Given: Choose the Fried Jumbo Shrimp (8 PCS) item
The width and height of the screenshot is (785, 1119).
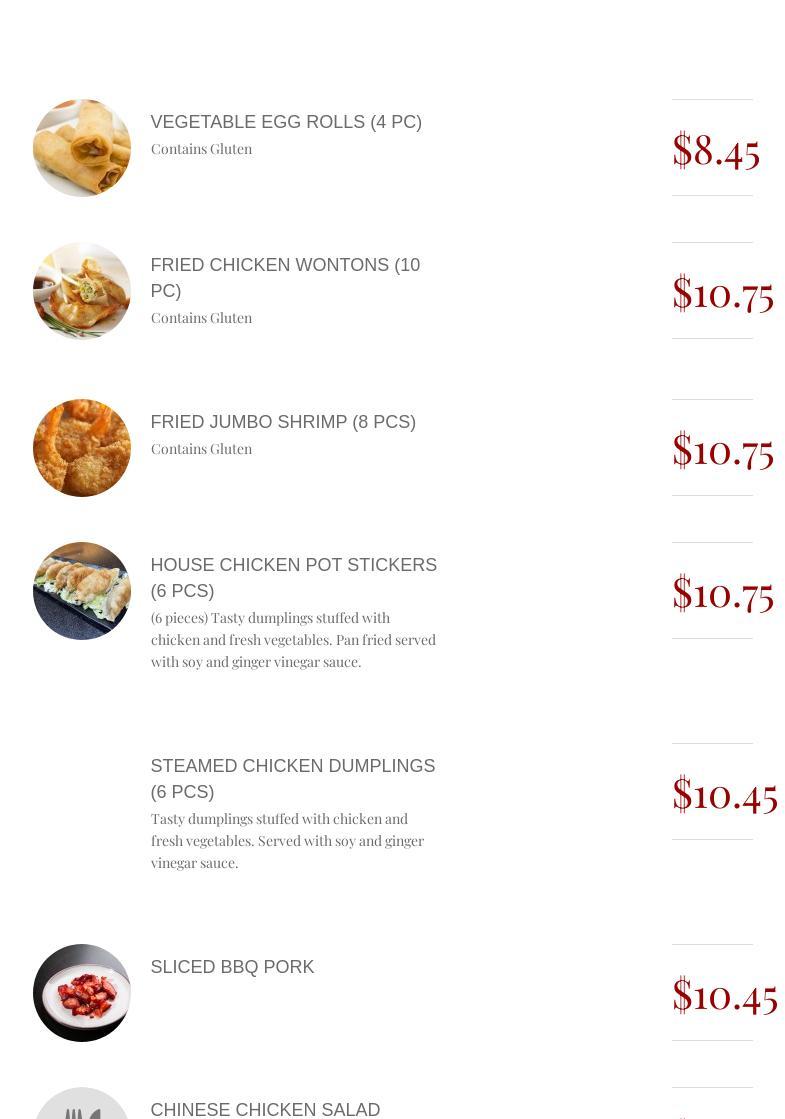Looking at the screenshot, I should click(x=283, y=422).
